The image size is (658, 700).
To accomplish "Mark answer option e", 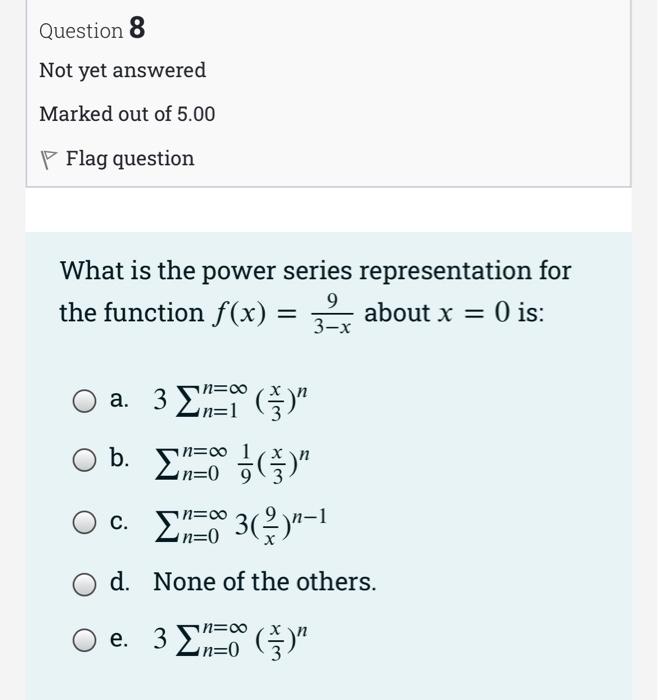I will pos(84,640).
